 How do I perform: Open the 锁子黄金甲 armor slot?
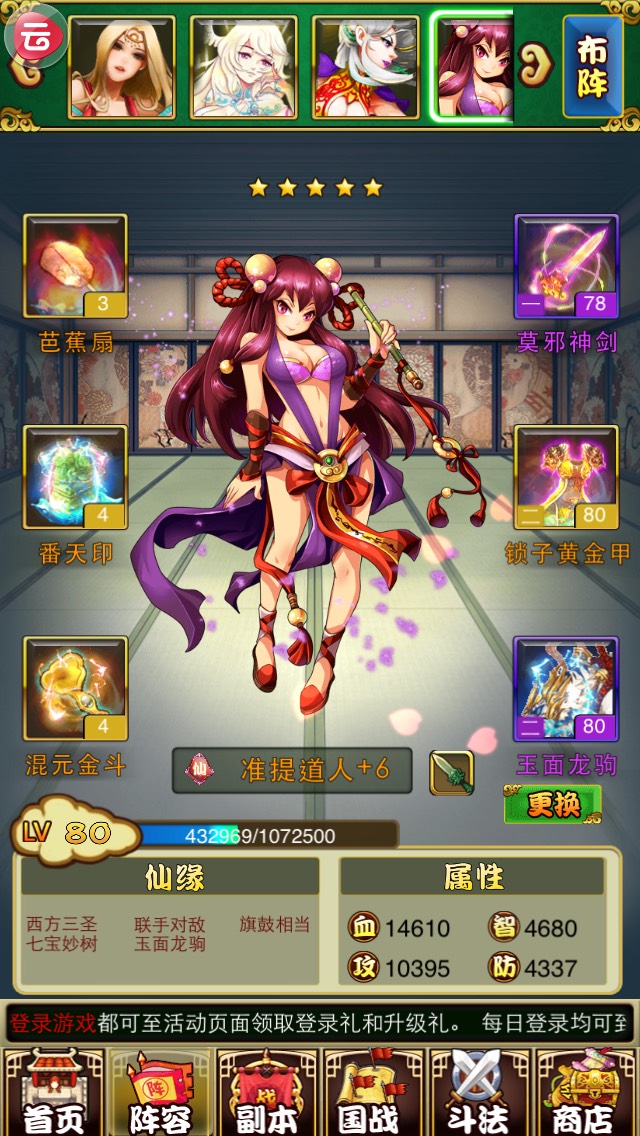coord(566,478)
